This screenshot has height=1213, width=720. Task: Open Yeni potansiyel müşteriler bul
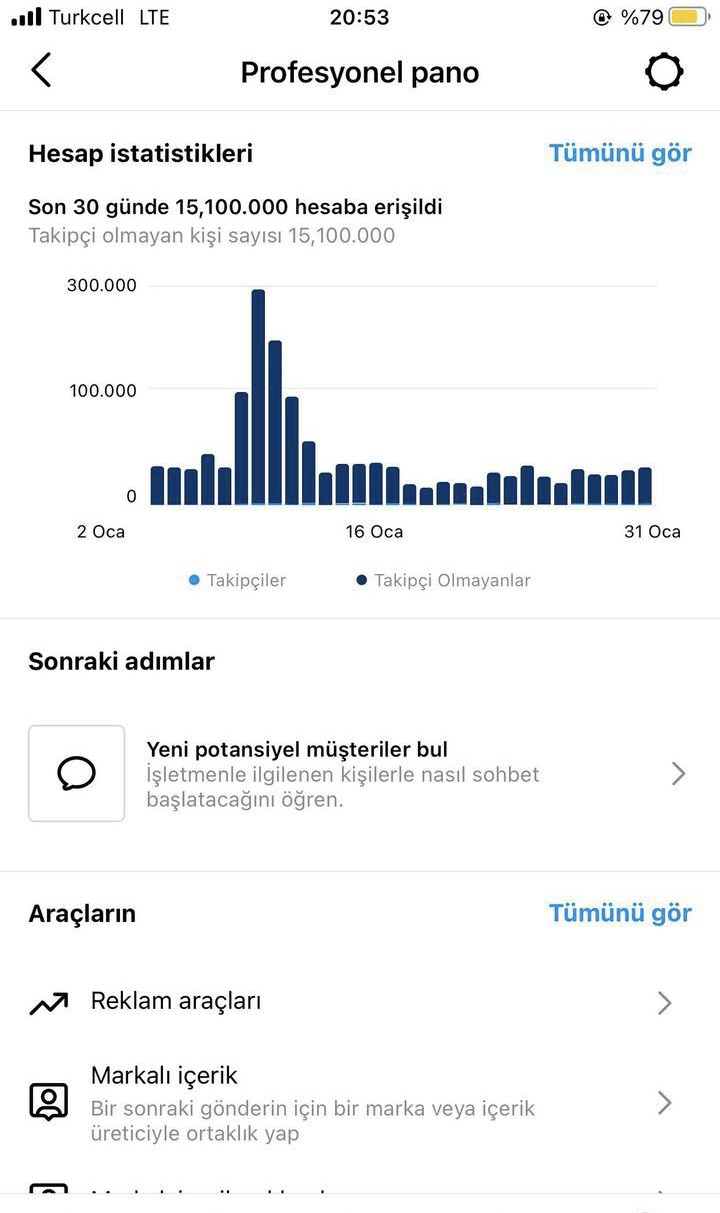point(360,773)
